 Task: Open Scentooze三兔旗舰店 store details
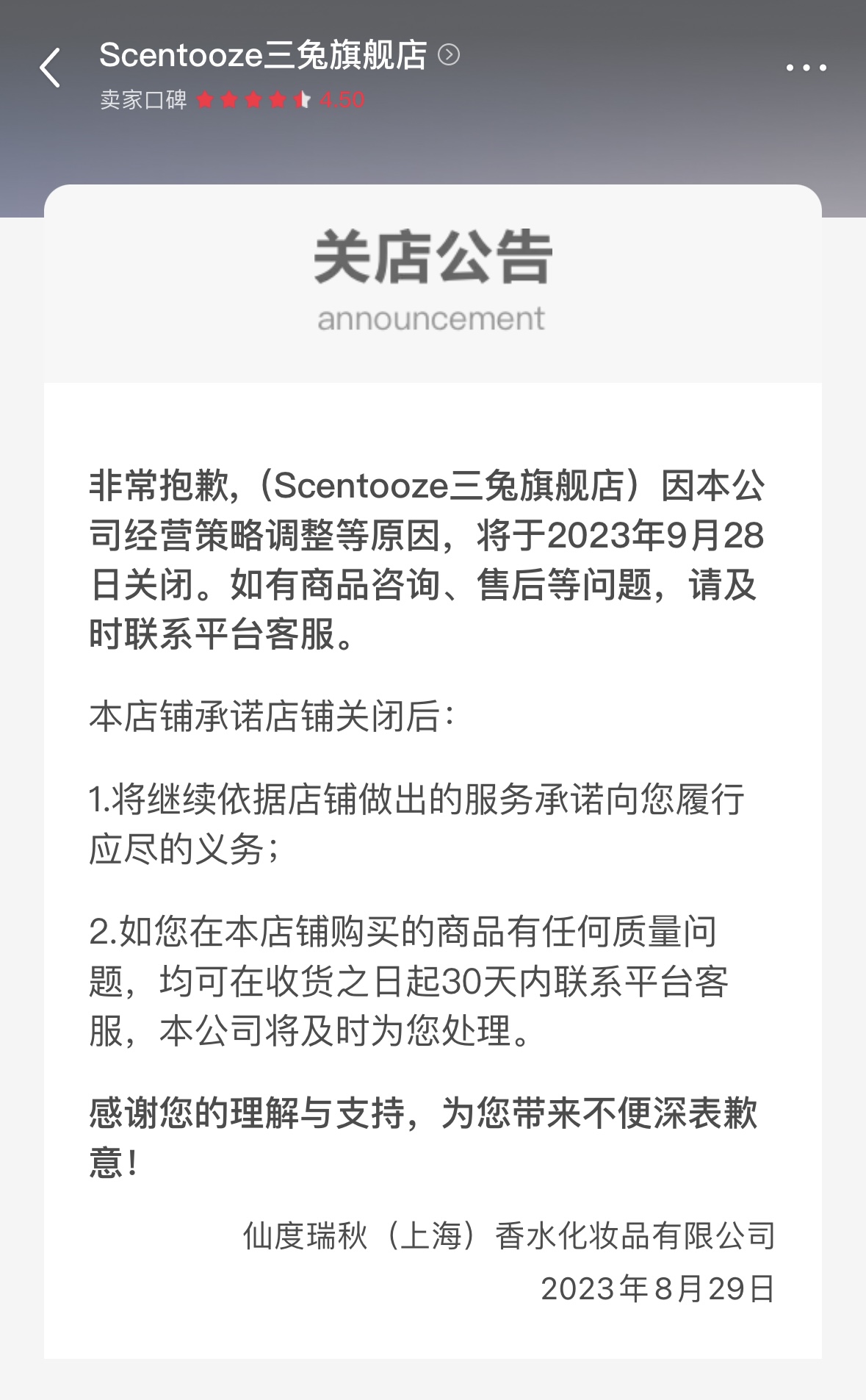pos(279,55)
